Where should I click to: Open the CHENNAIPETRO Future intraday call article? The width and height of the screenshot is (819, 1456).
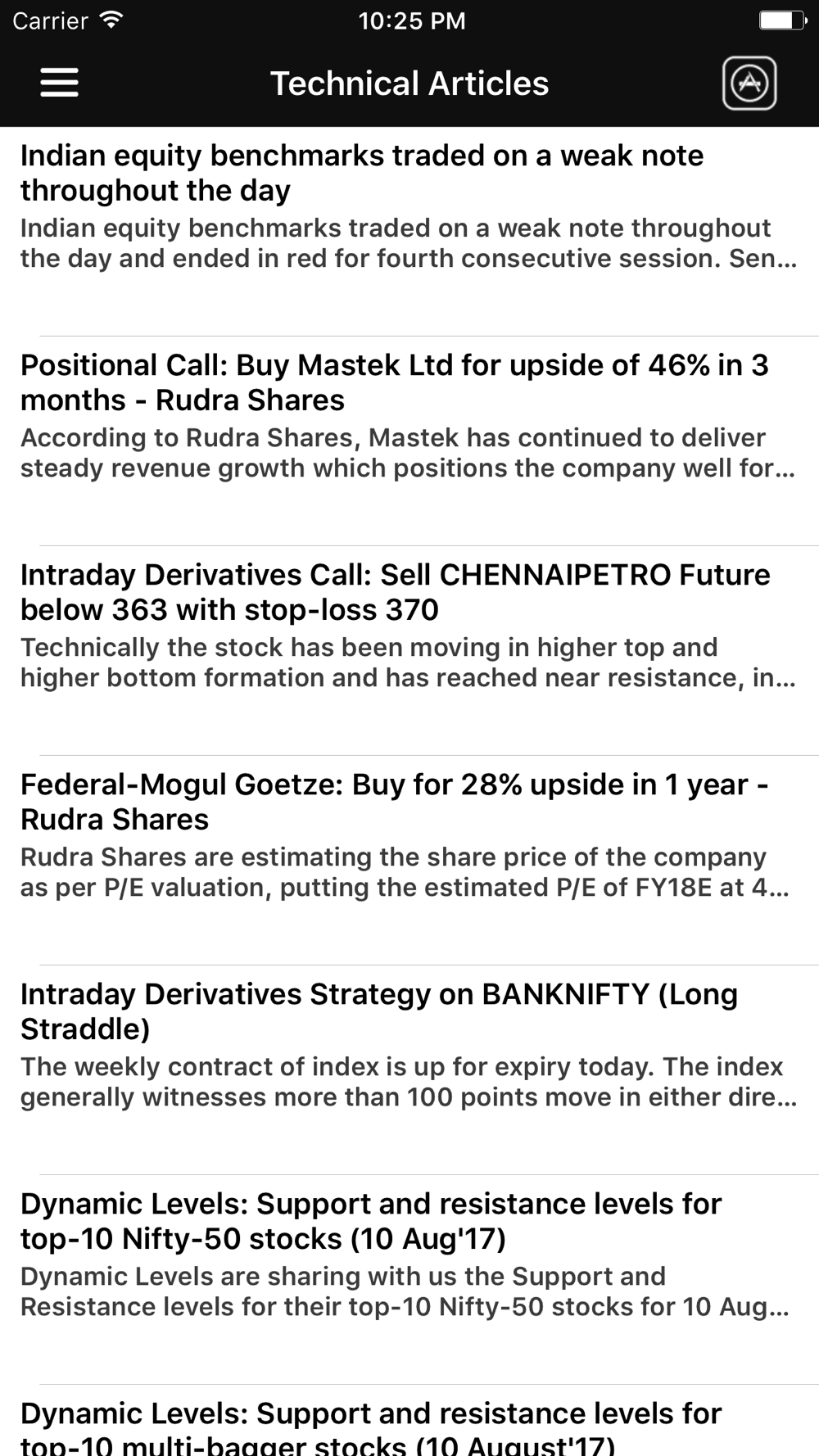[409, 651]
